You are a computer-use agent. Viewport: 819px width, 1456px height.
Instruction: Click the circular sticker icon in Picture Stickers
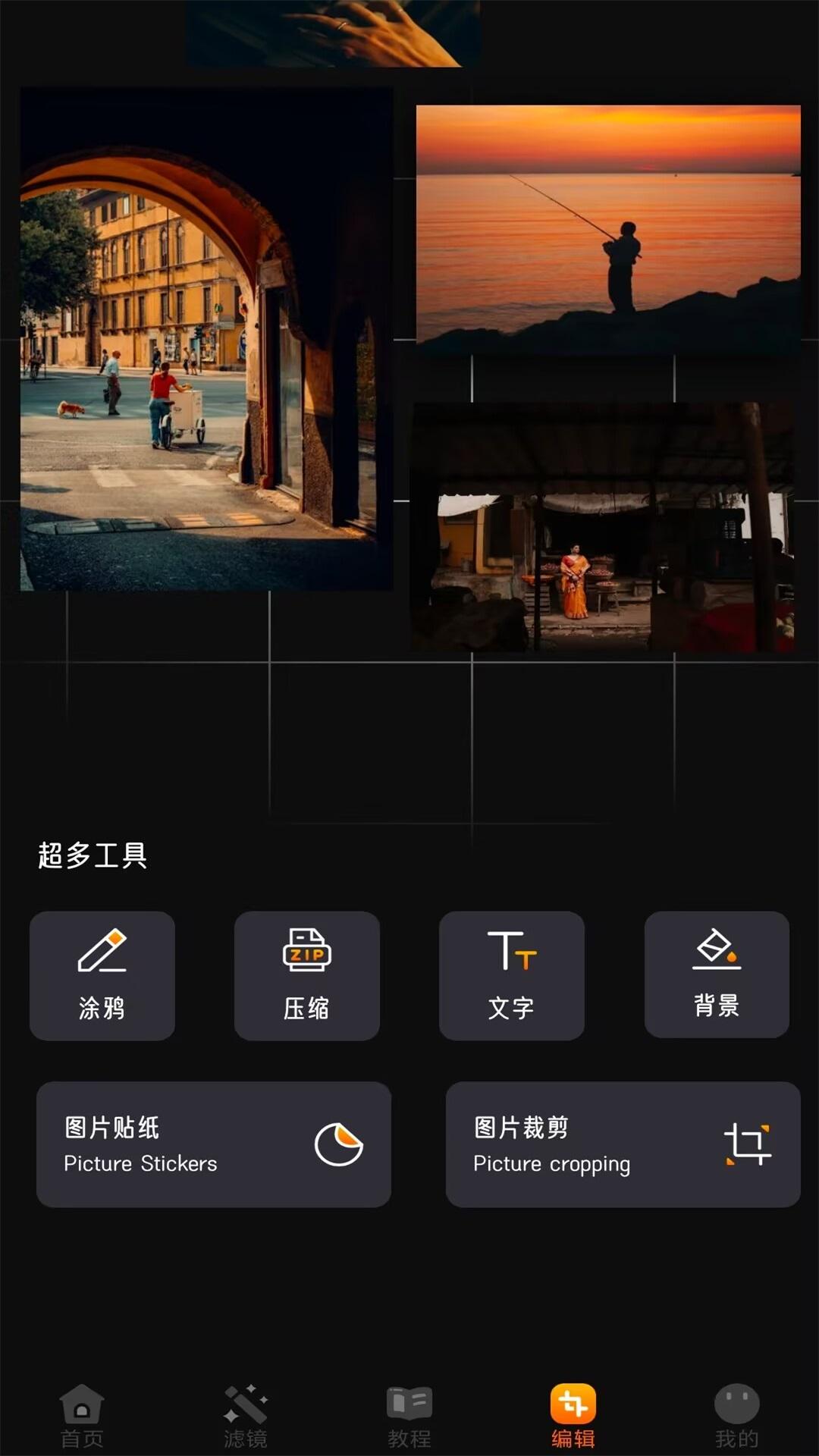point(339,1144)
